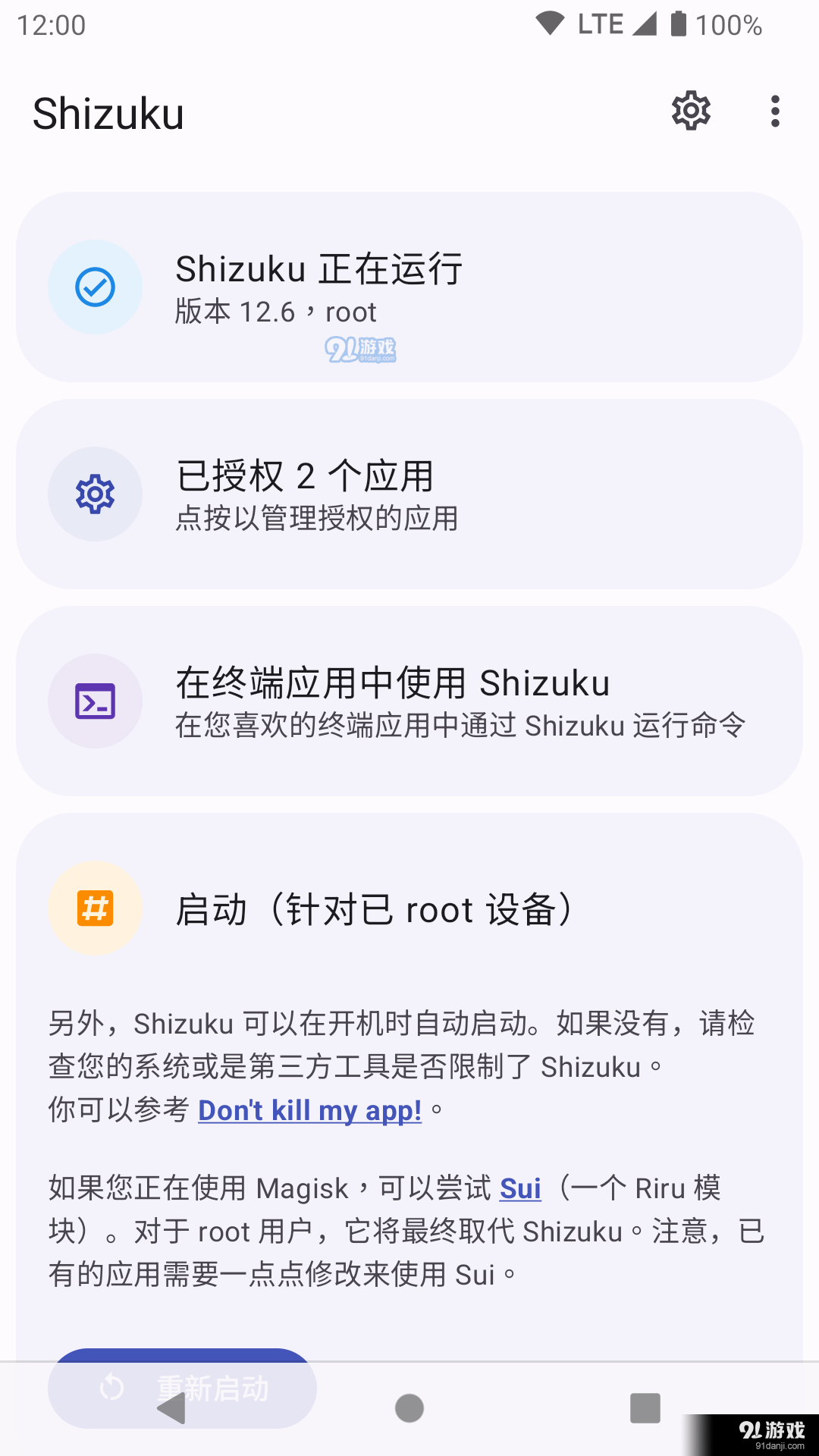Click the Shizuku title in the app bar
Image resolution: width=819 pixels, height=1456 pixels.
[x=108, y=114]
